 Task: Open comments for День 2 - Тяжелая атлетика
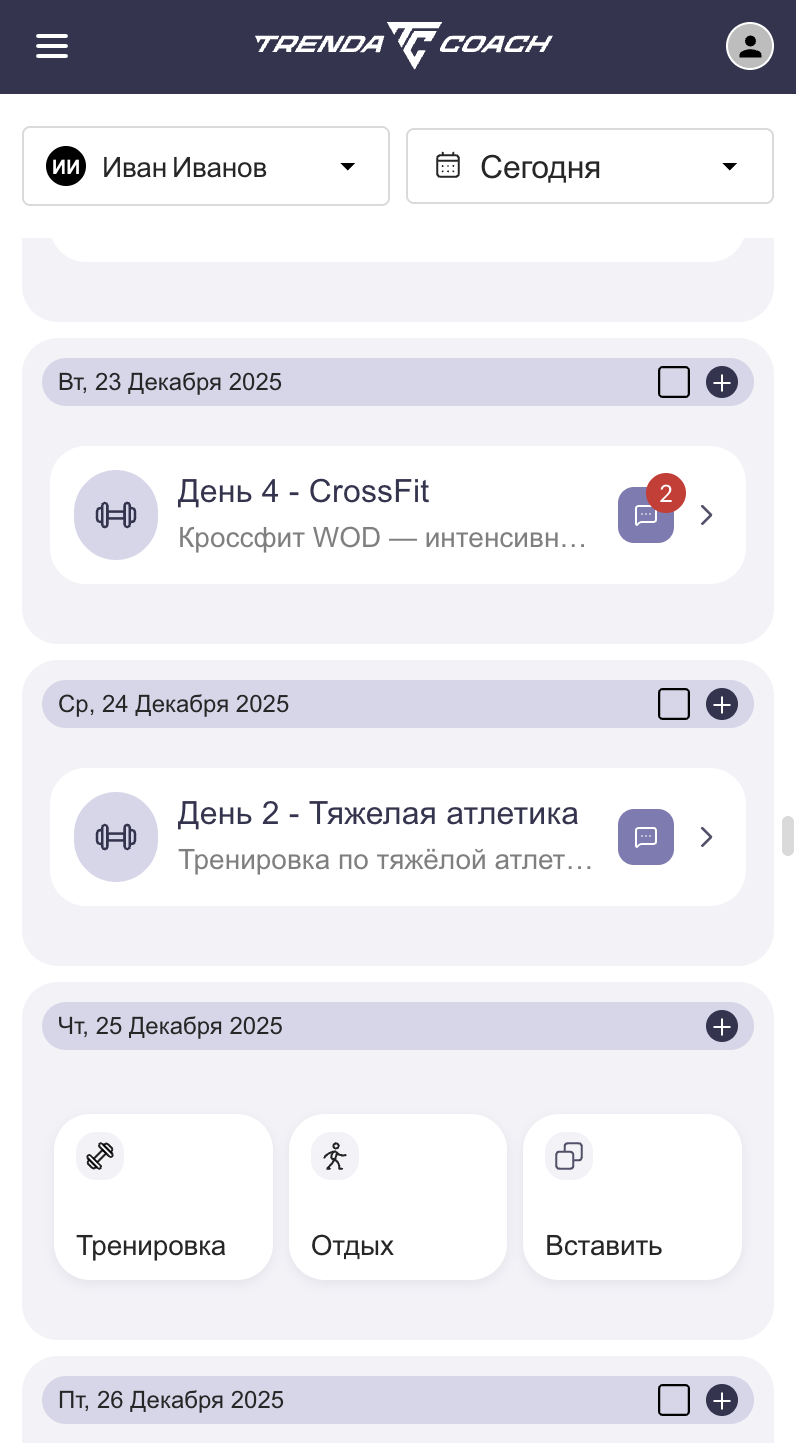pos(646,837)
